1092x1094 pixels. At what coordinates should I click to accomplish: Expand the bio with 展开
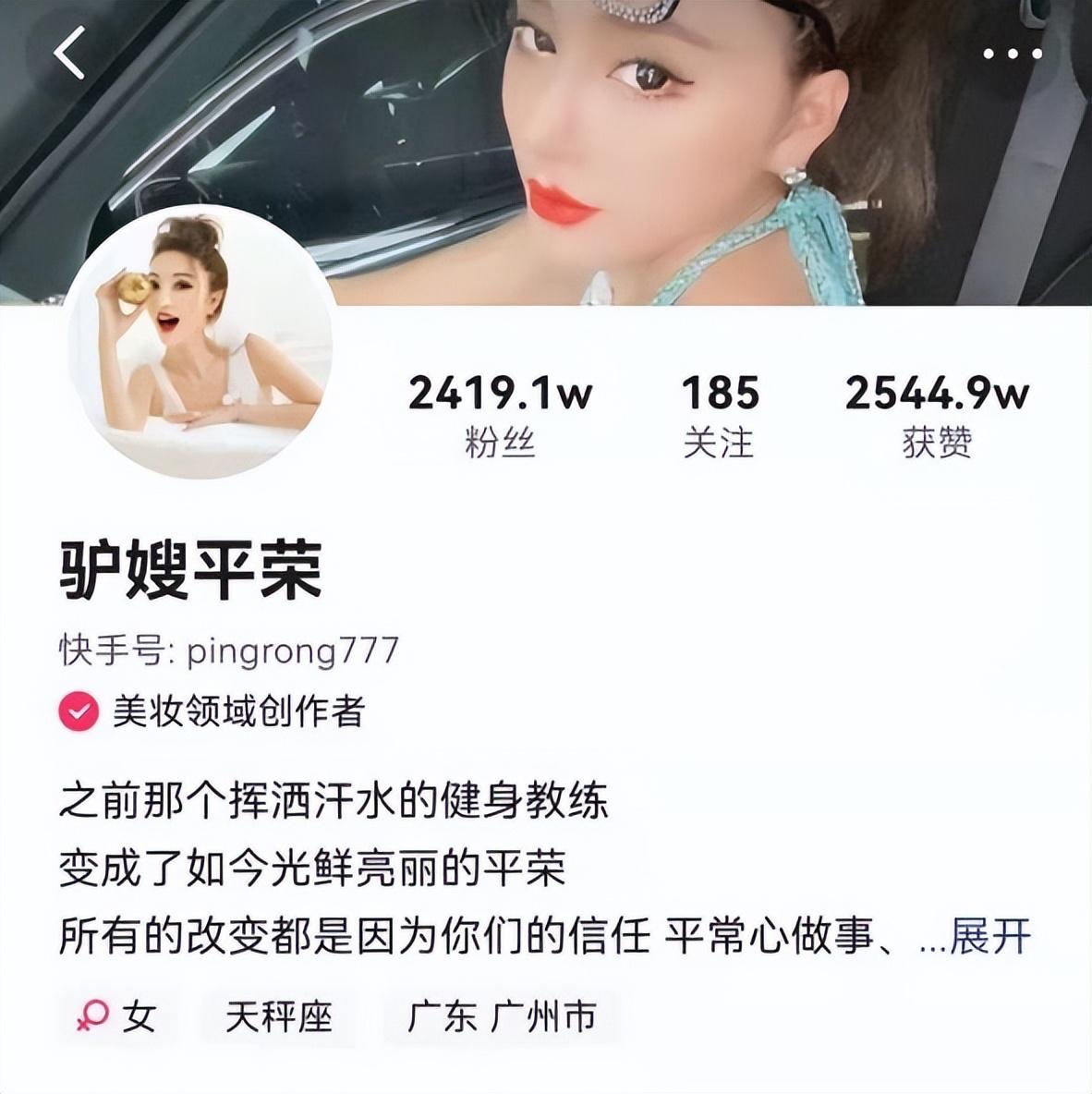989,937
